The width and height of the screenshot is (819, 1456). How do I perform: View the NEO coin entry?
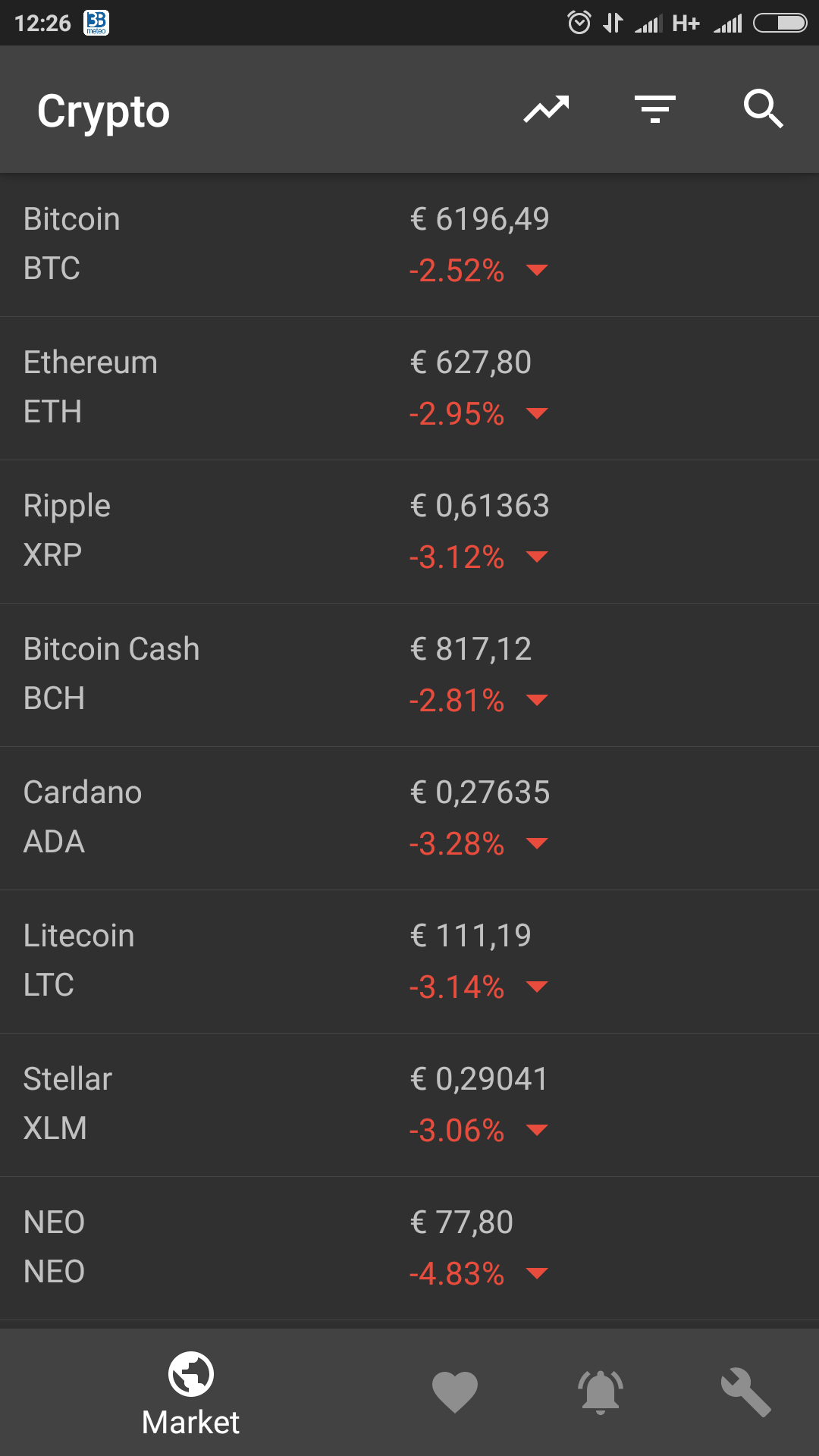[x=409, y=1248]
